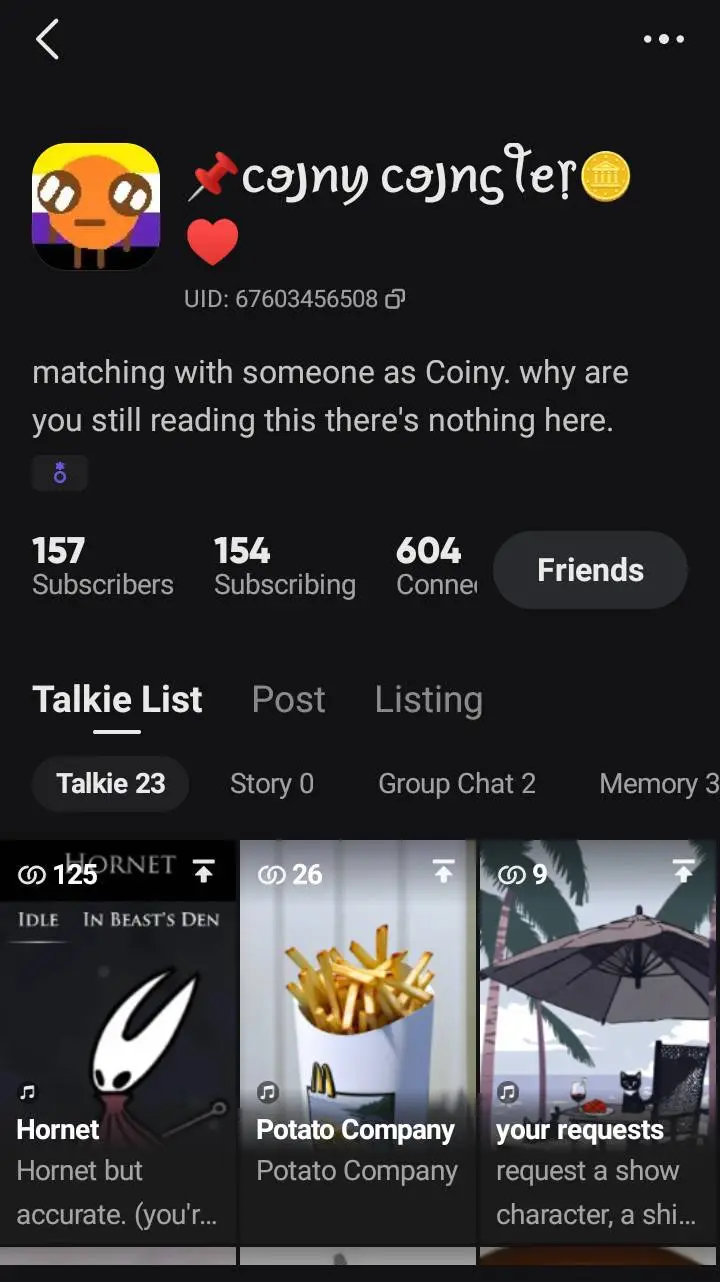This screenshot has width=720, height=1282.
Task: Select the Talkie 23 chip
Action: [x=110, y=784]
